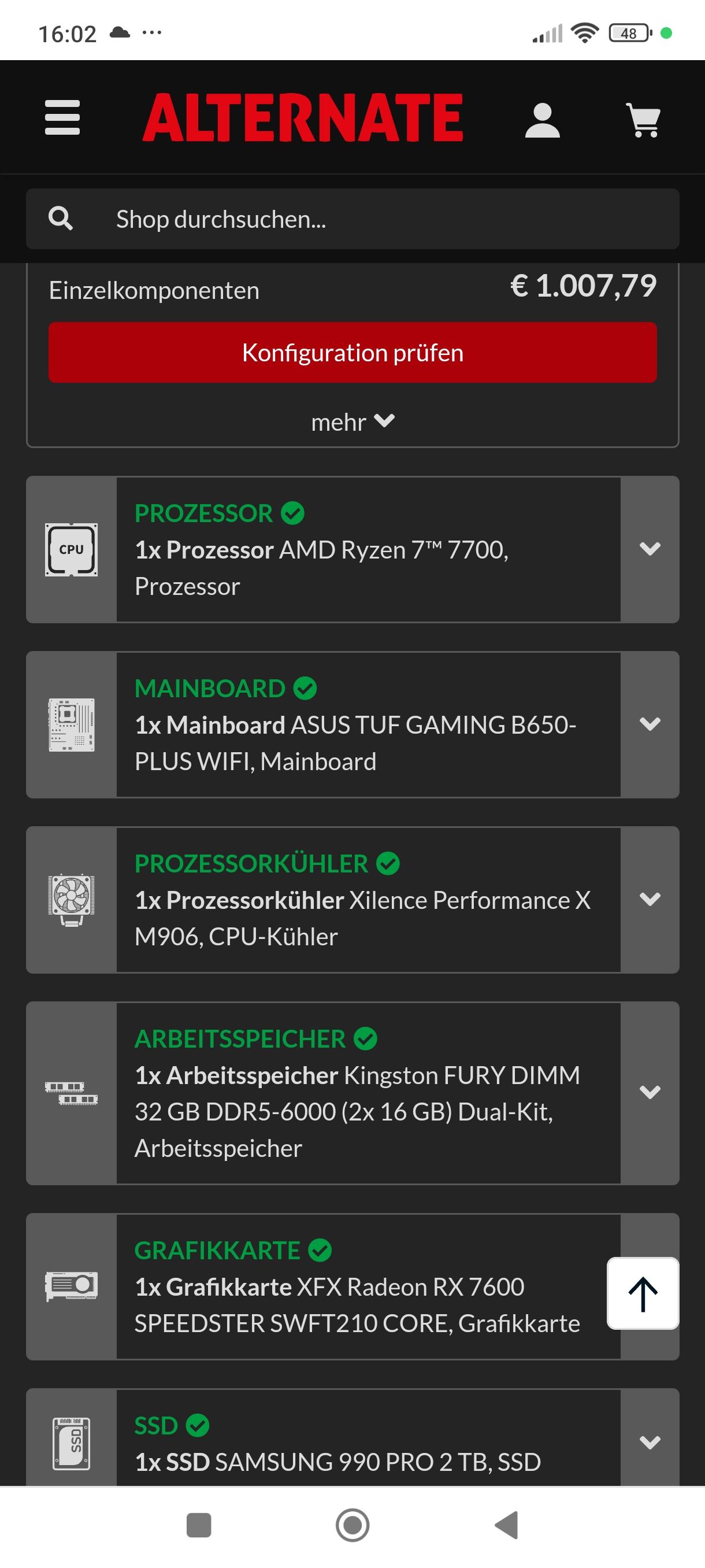Go to home via system home button
This screenshot has width=705, height=1568.
(x=352, y=1525)
